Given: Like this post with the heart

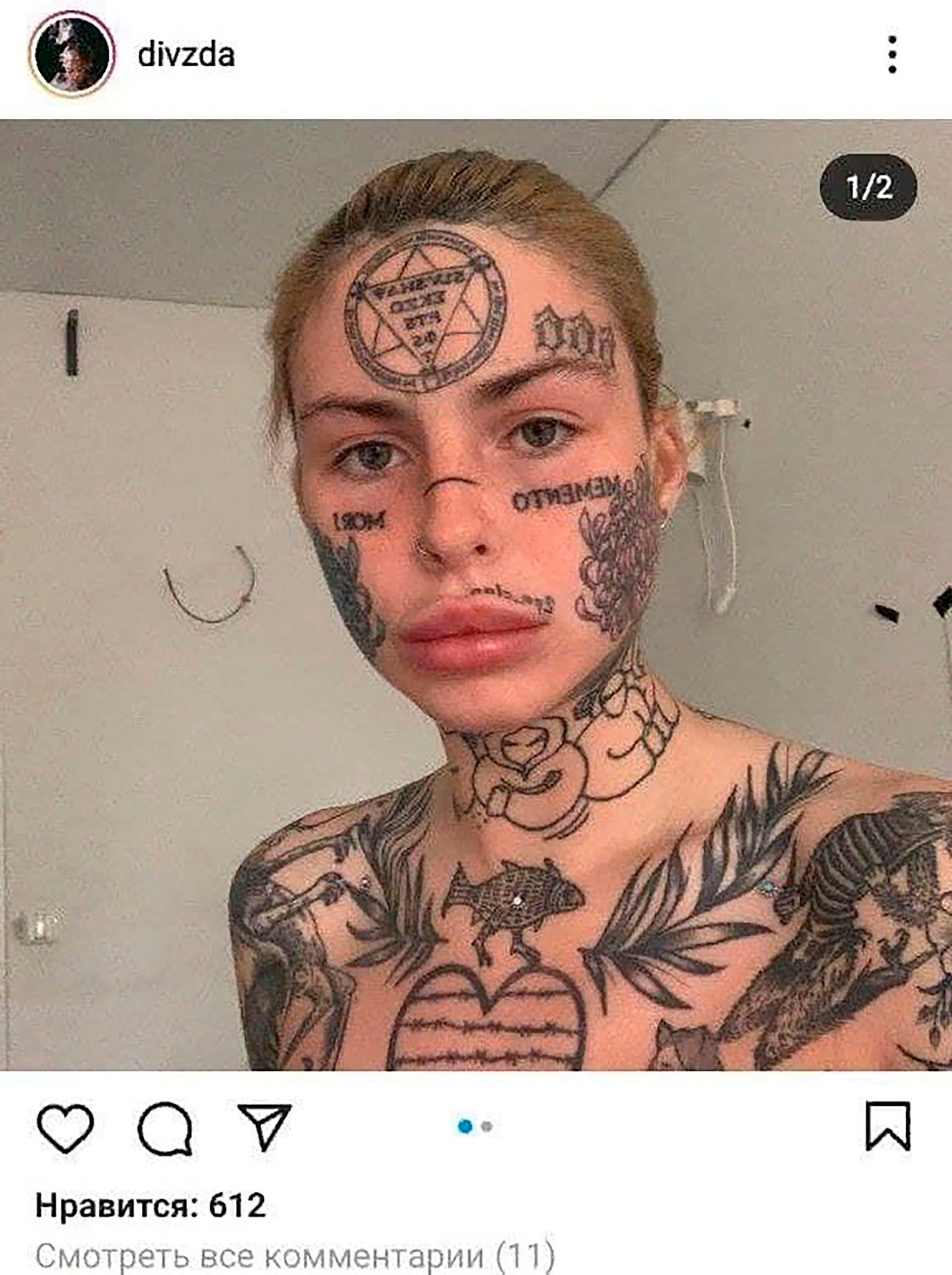Looking at the screenshot, I should coord(65,1127).
